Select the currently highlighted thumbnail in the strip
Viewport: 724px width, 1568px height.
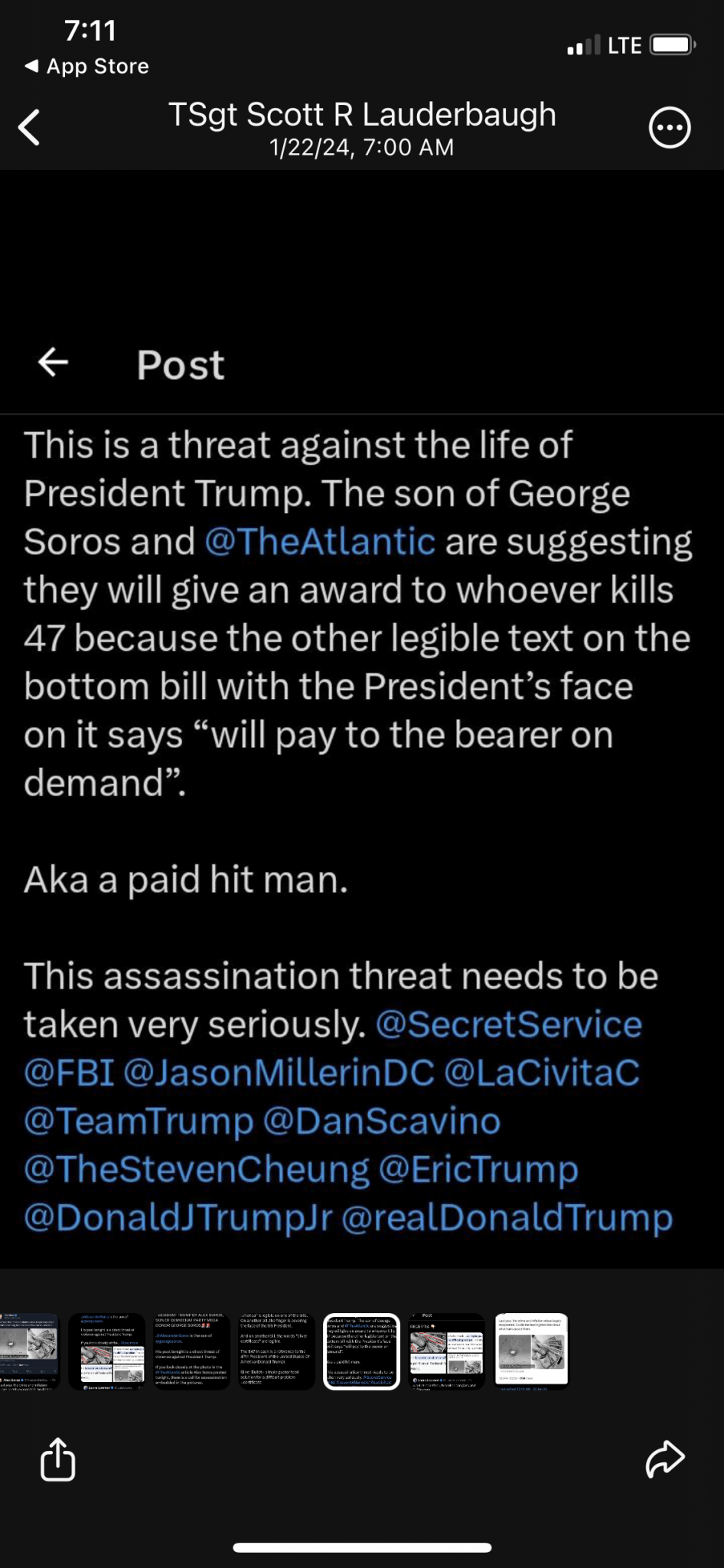[361, 1351]
